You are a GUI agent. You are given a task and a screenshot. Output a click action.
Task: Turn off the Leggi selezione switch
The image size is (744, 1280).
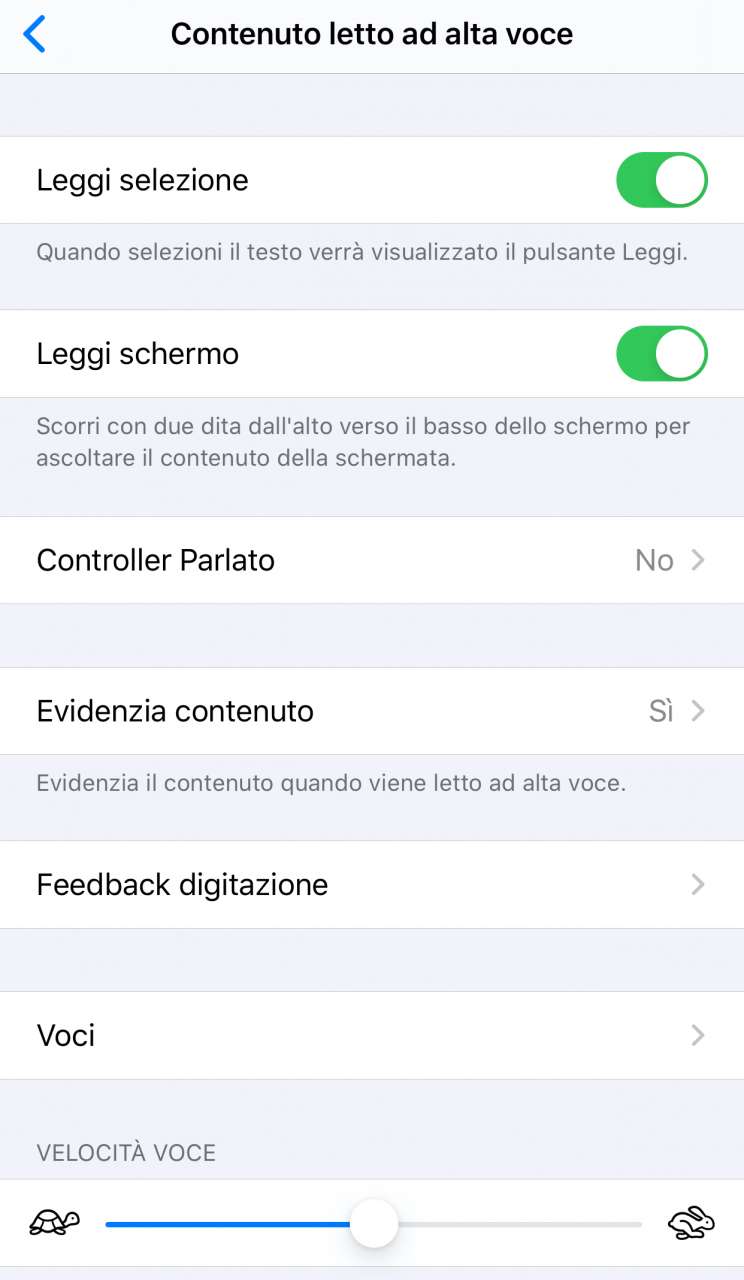coord(661,180)
